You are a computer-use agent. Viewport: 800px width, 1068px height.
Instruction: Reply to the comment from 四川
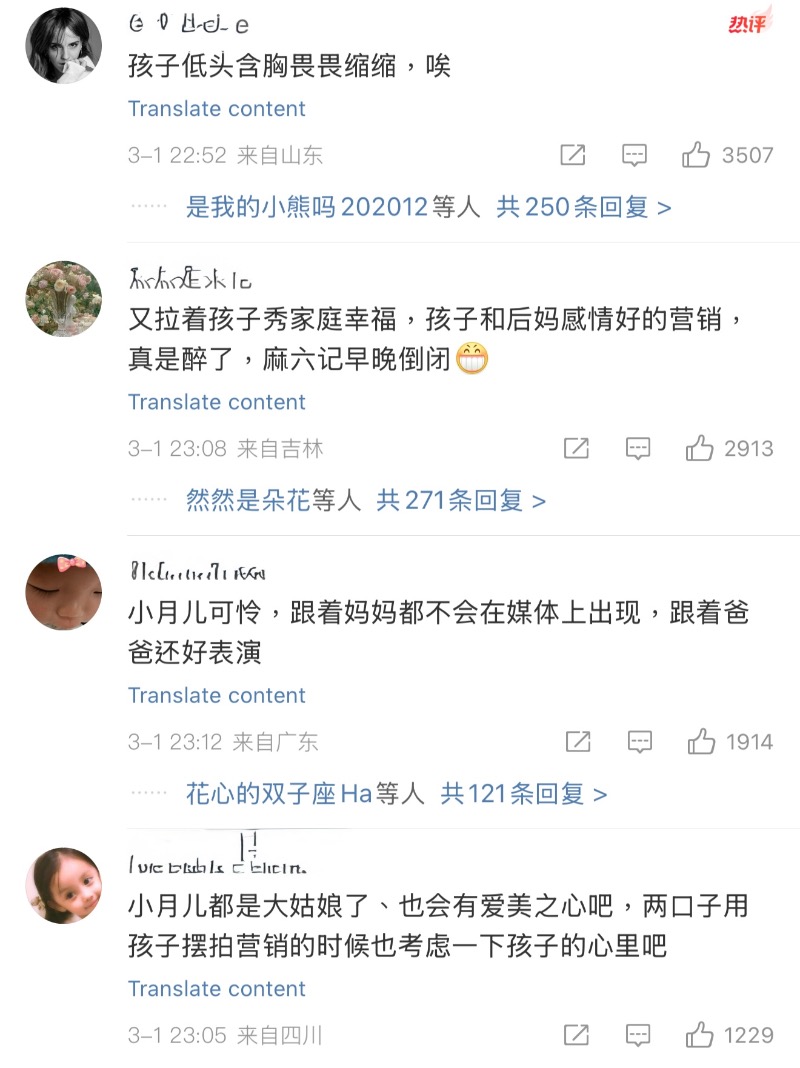coord(638,1035)
